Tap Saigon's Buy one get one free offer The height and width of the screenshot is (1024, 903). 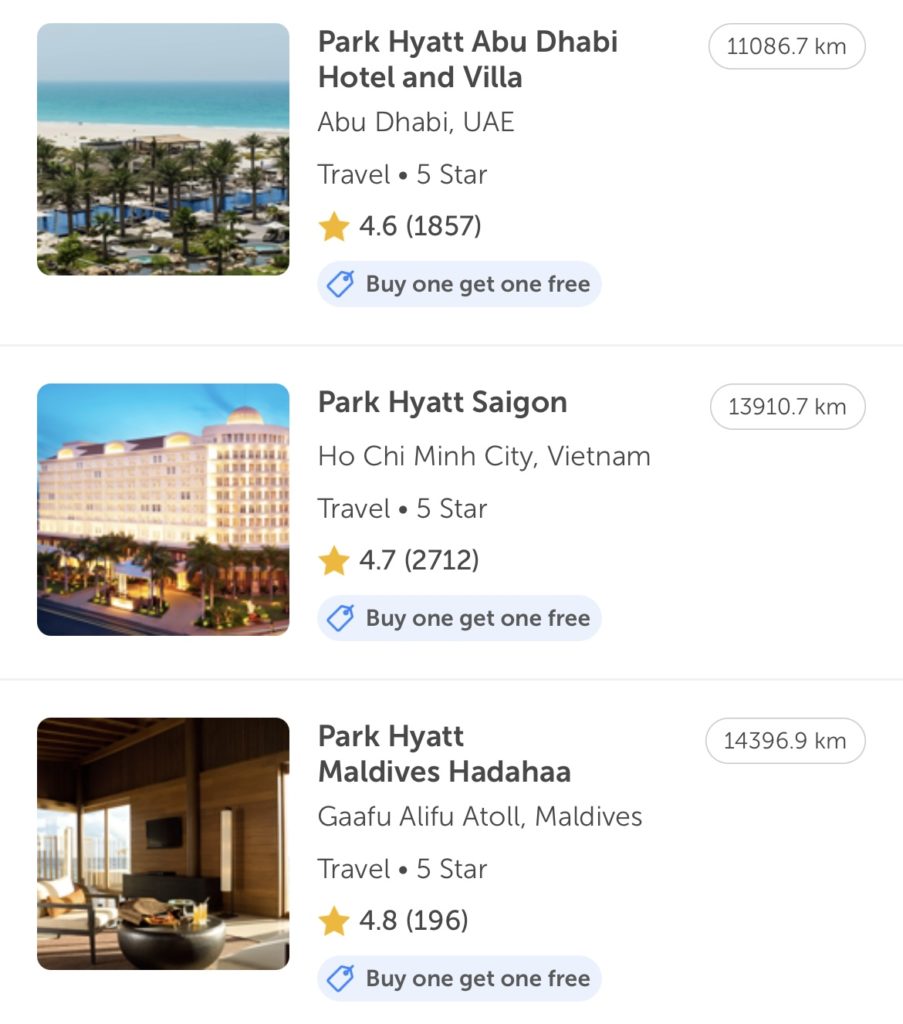click(459, 618)
